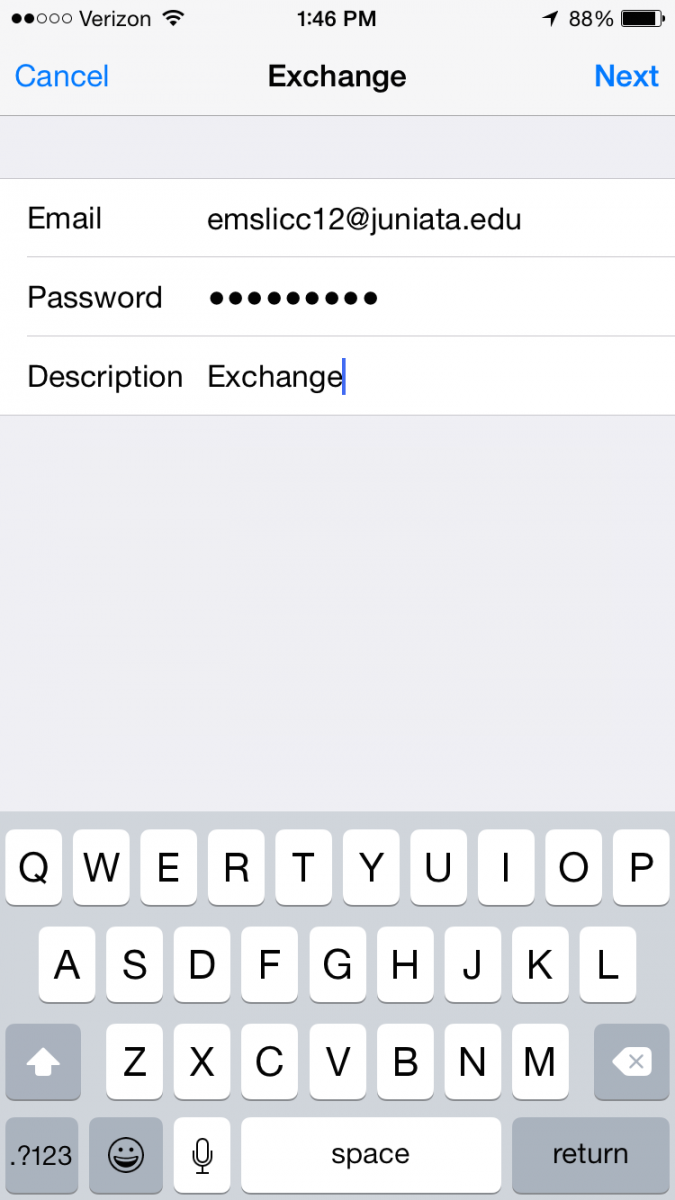Image resolution: width=675 pixels, height=1200 pixels.
Task: Cancel the Exchange account setup
Action: coord(62,76)
